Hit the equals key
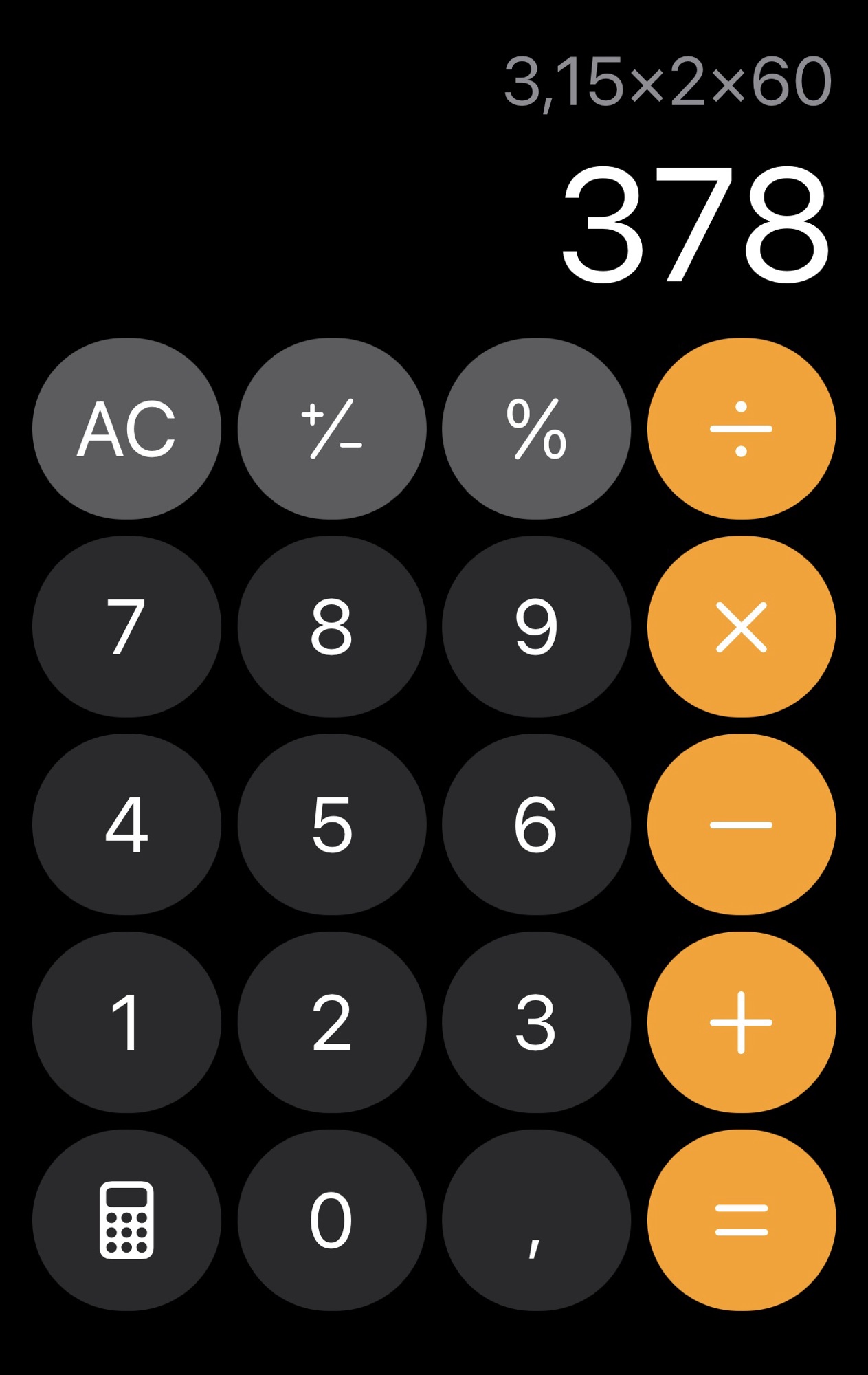The height and width of the screenshot is (1375, 868). (x=741, y=1220)
